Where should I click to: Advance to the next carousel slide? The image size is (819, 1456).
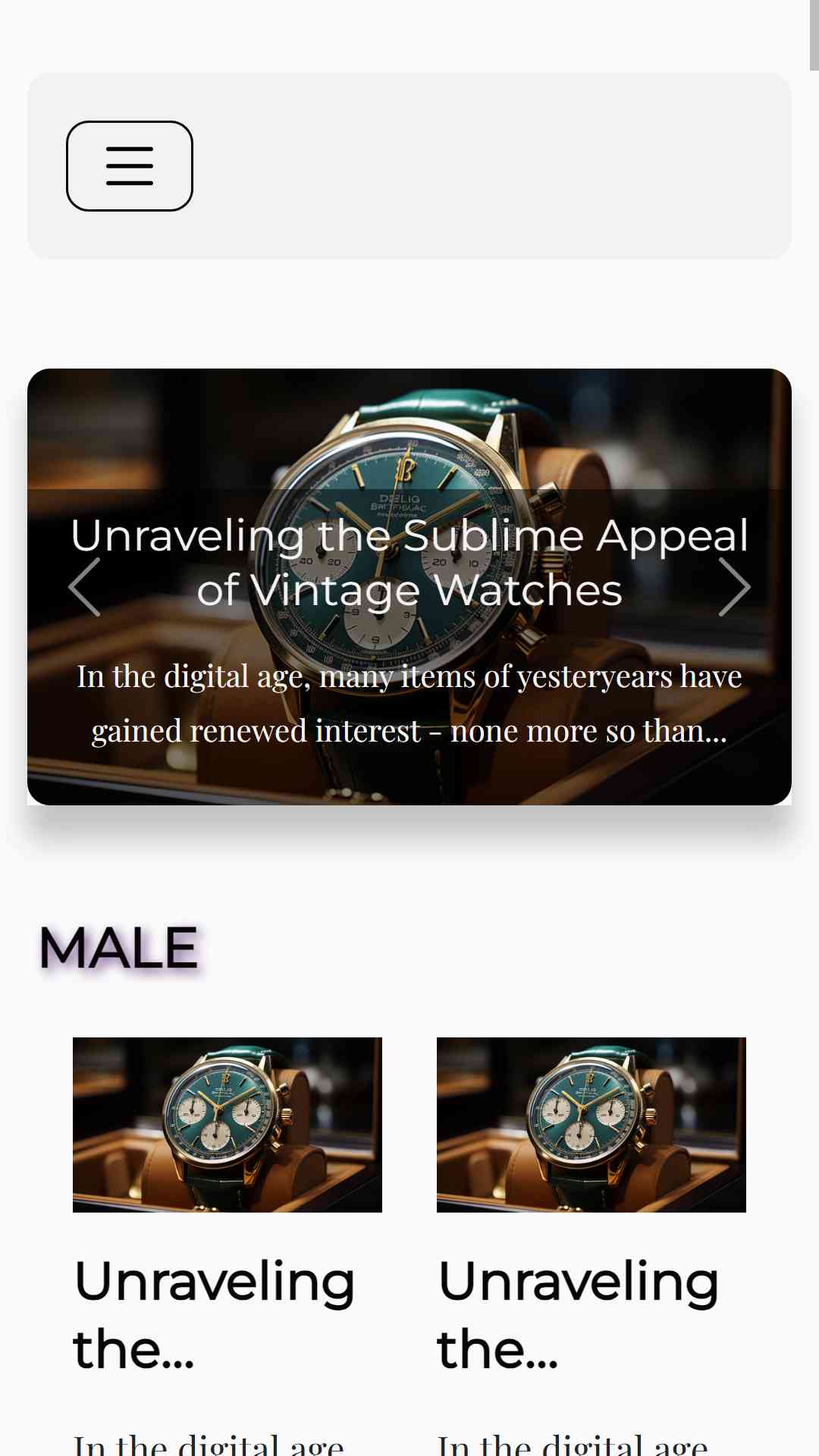(734, 587)
